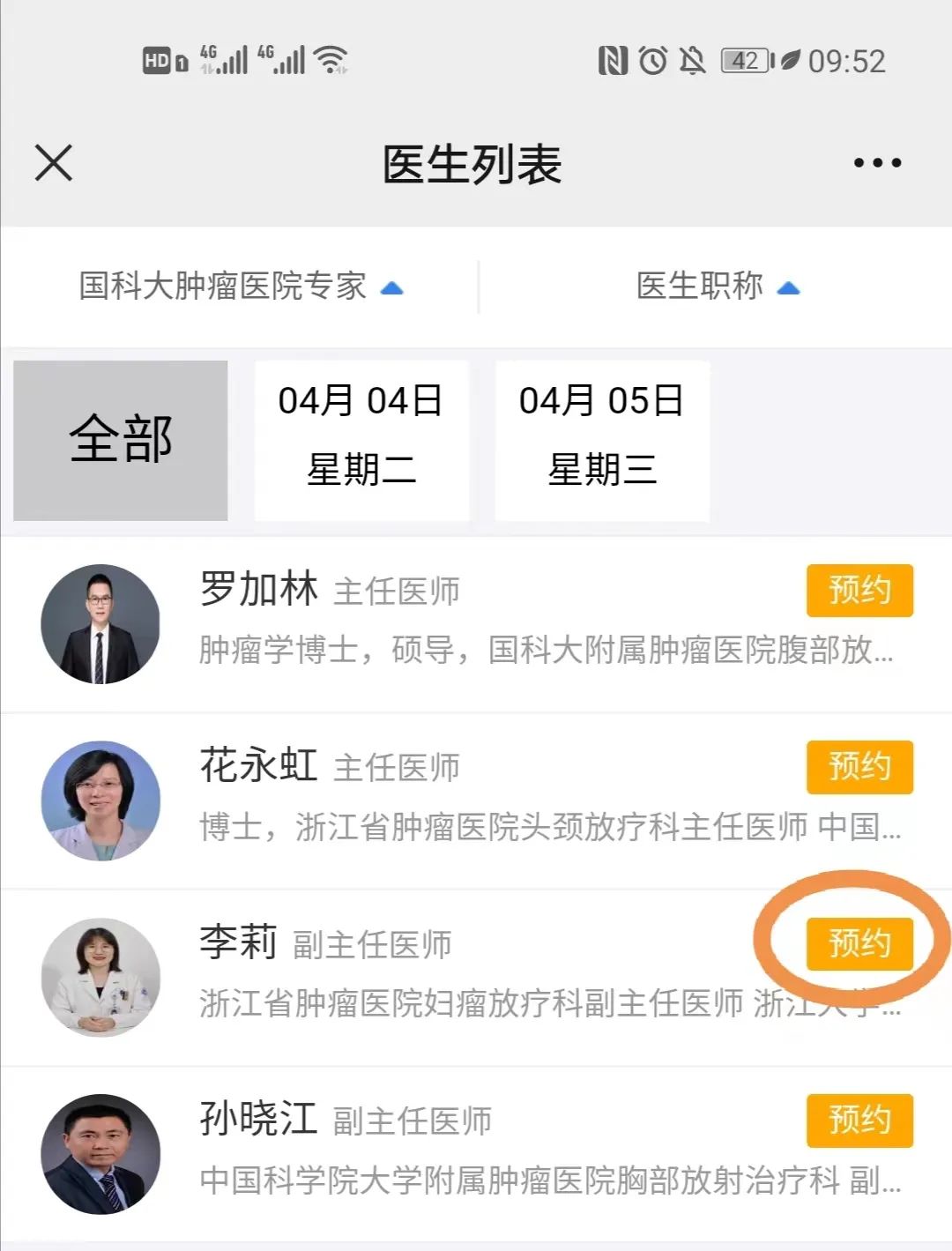Open the three-dot overflow menu

click(x=877, y=163)
